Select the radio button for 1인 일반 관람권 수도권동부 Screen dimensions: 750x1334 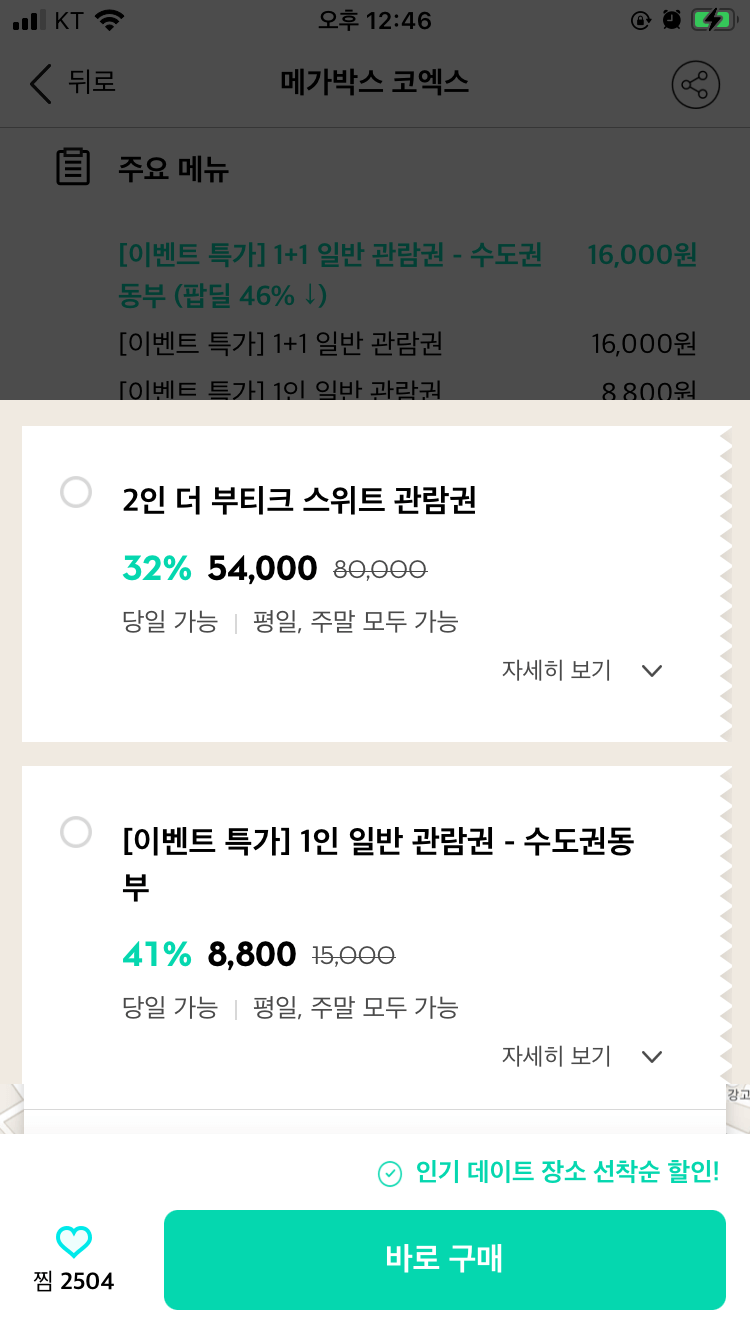coord(76,833)
